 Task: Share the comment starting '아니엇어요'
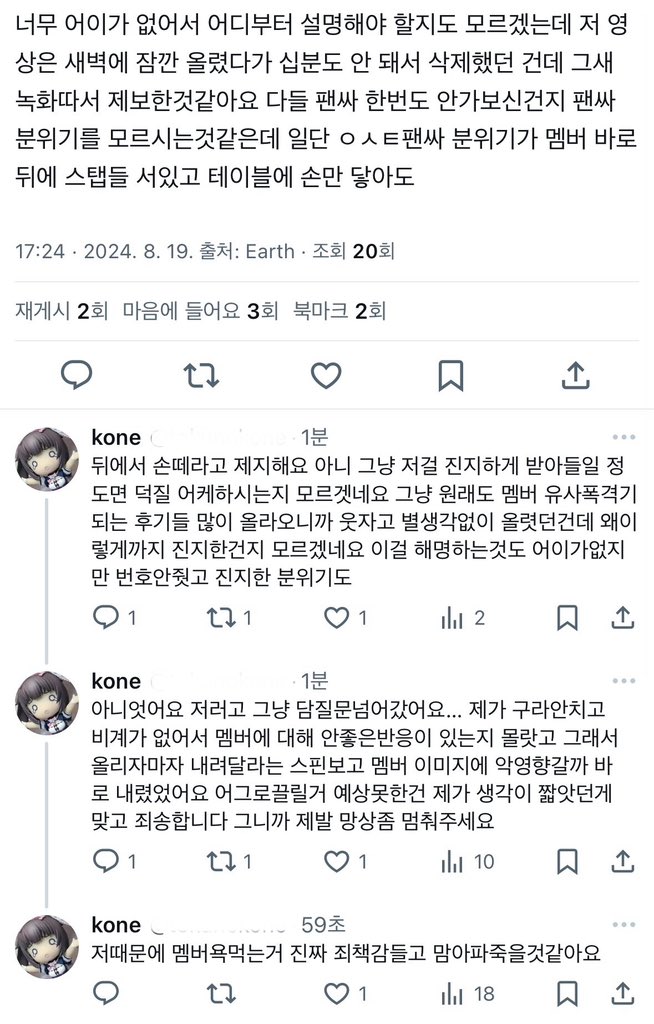622,860
